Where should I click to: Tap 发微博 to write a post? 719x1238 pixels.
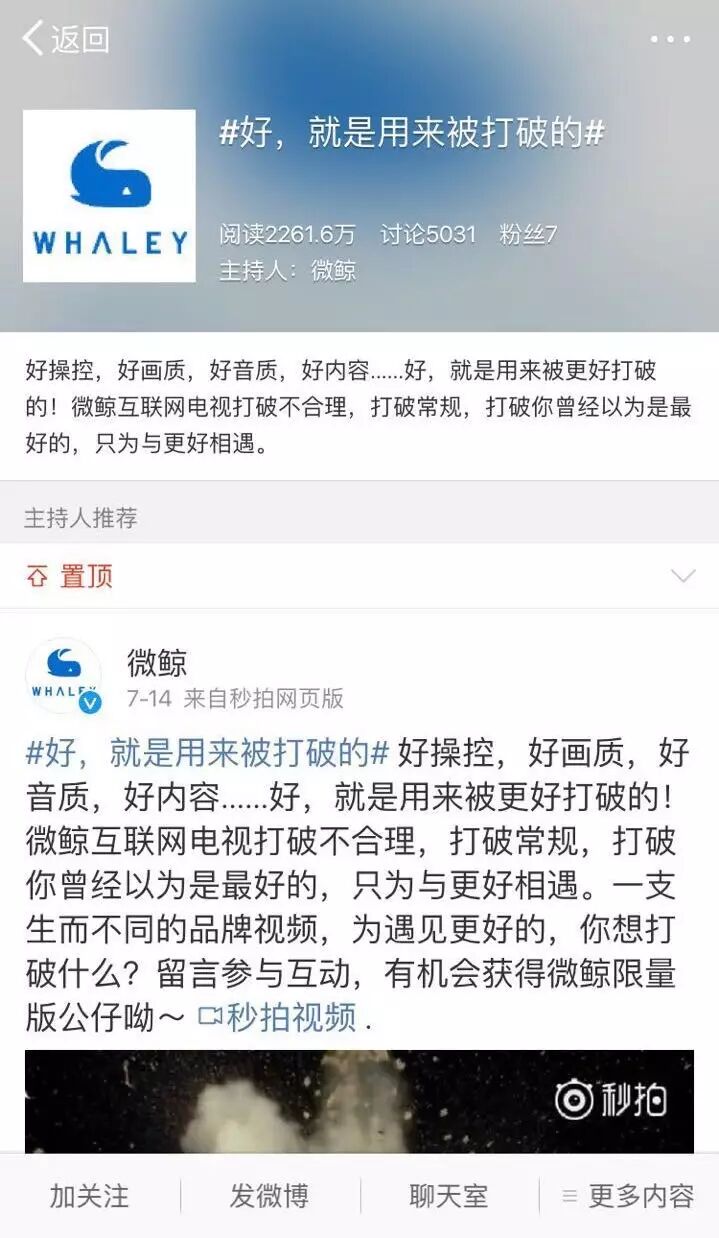(x=269, y=1196)
